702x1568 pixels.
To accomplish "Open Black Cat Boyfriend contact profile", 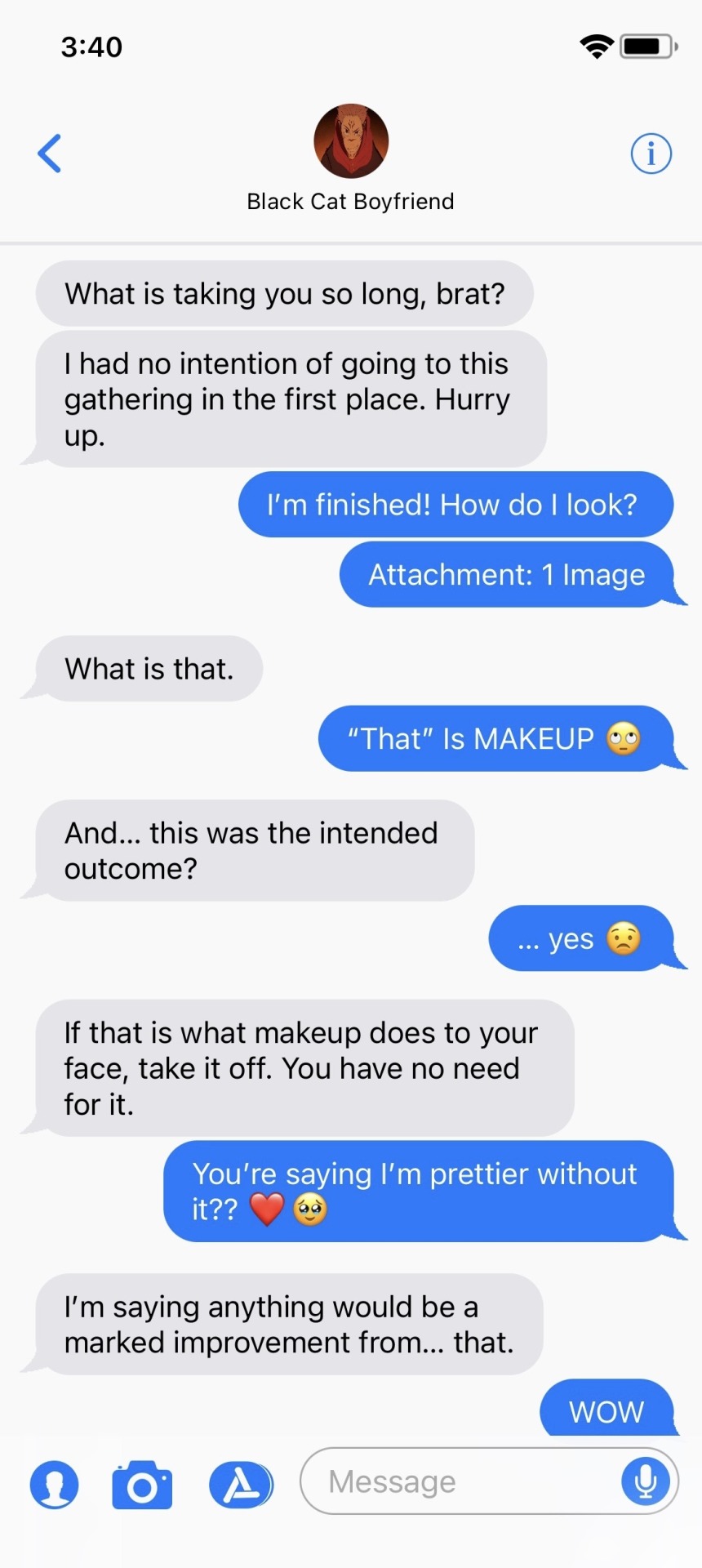I will 351,143.
